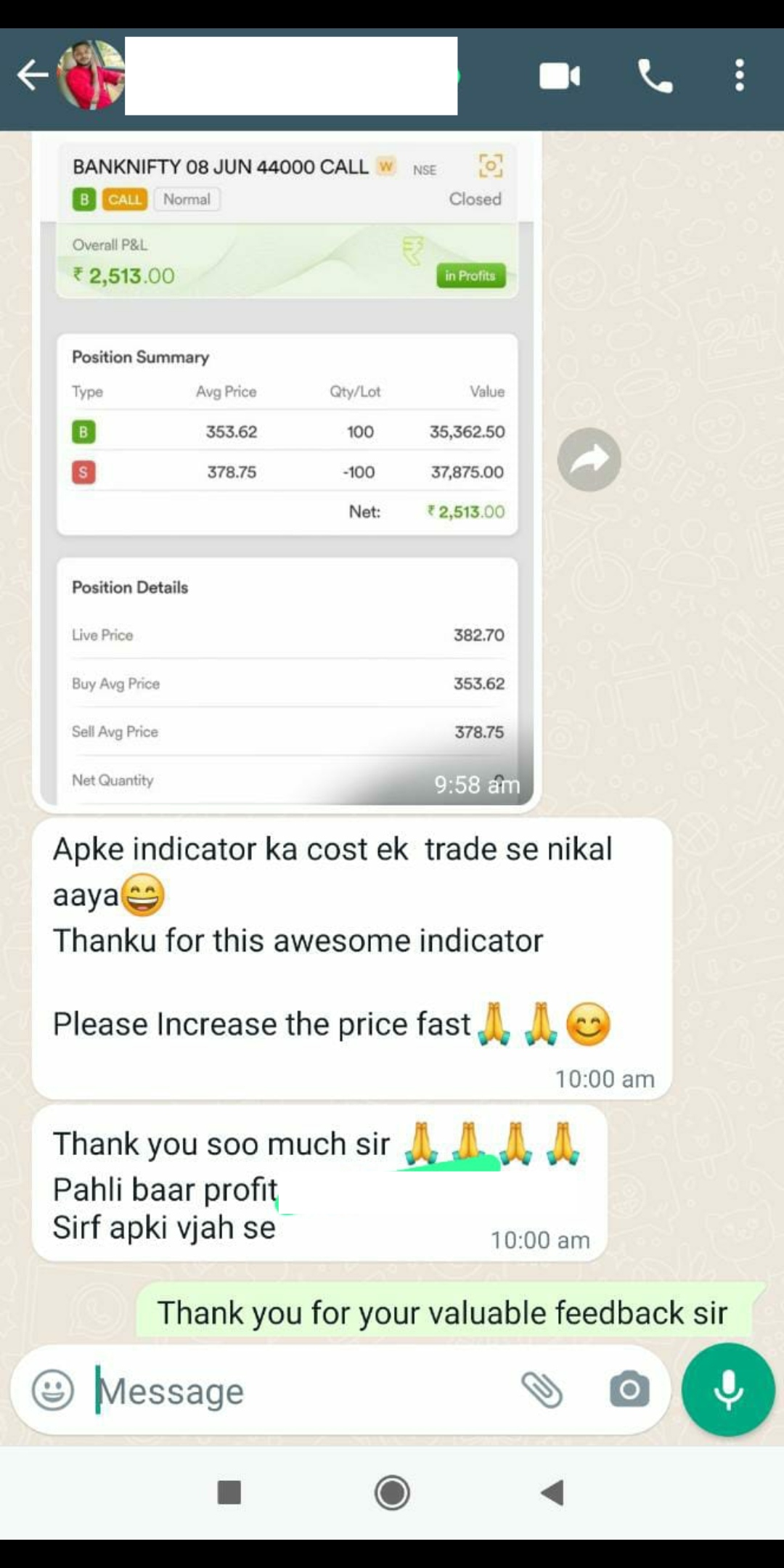Screen dimensions: 784x1568
Task: Open the three-dot overflow menu
Action: (x=739, y=75)
